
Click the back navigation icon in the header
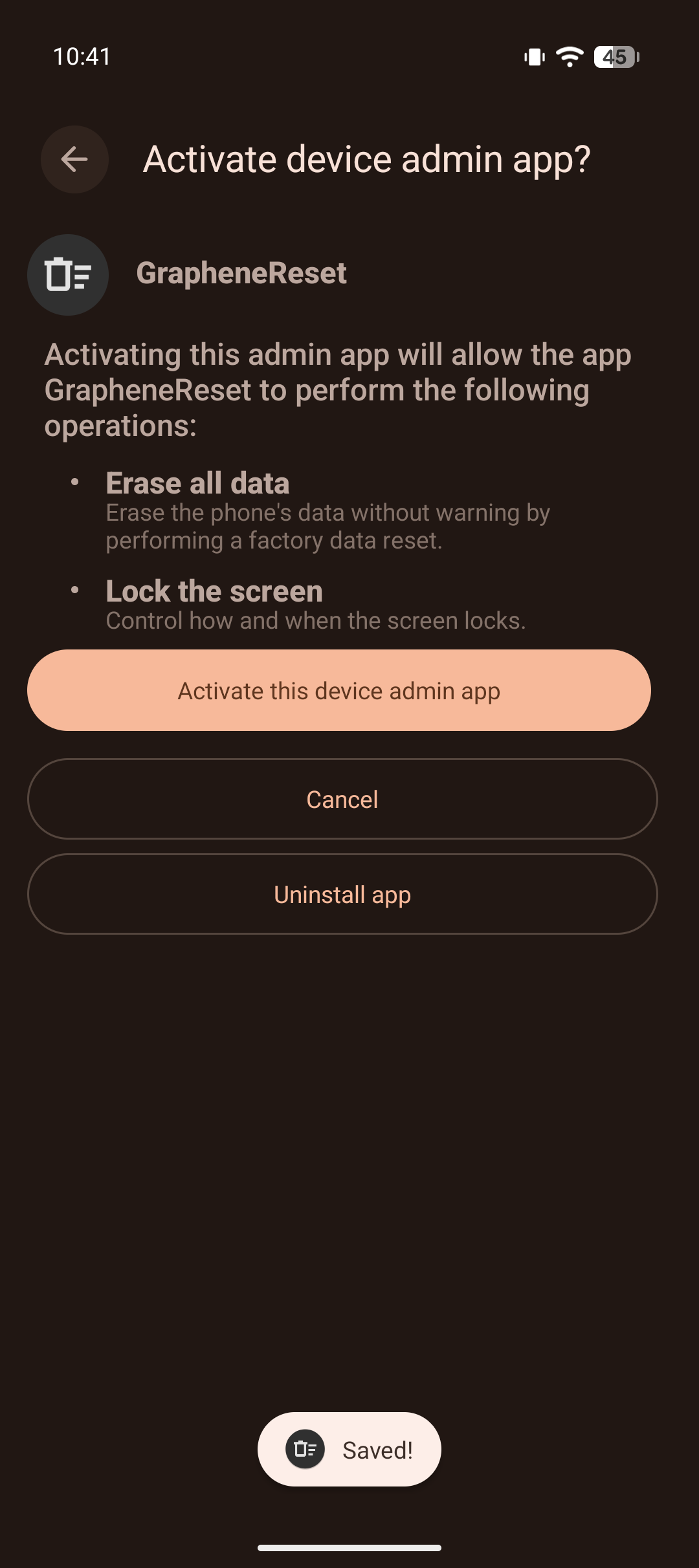pos(74,158)
